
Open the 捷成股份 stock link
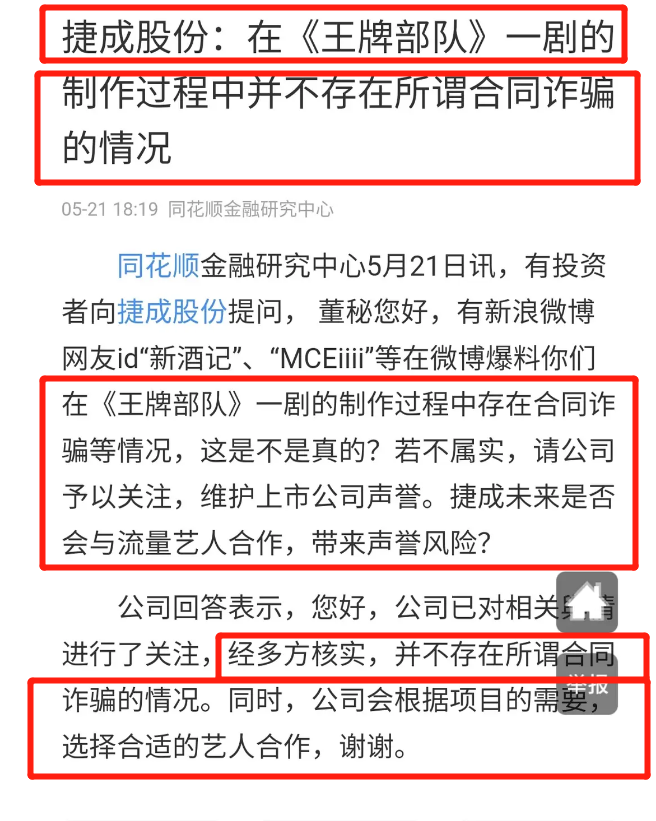click(x=172, y=312)
